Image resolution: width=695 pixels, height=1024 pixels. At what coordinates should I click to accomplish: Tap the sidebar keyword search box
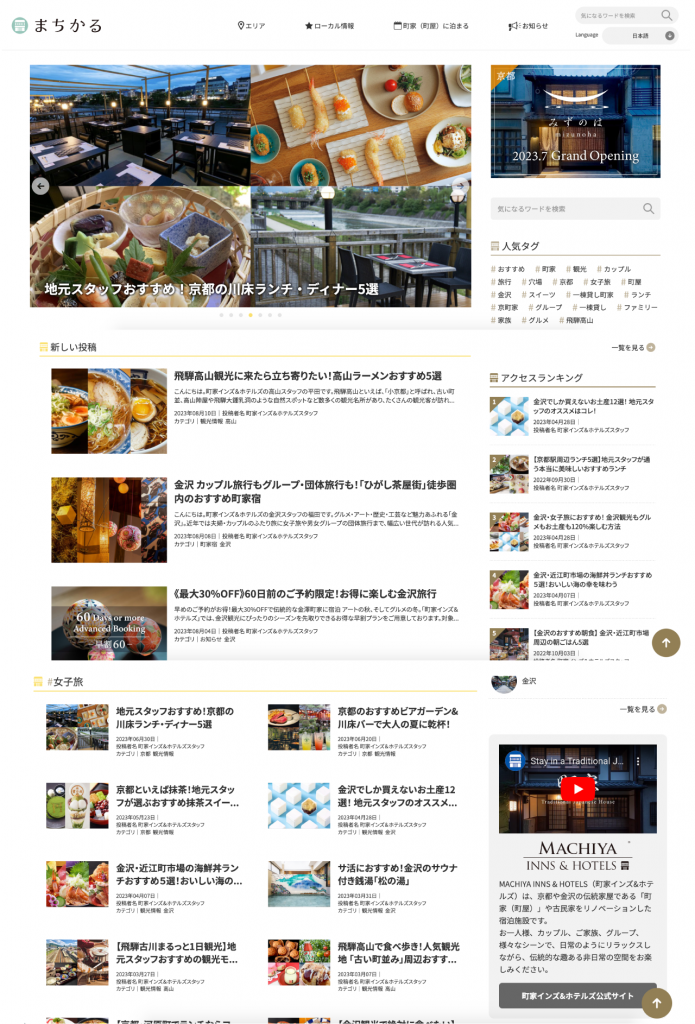tap(565, 209)
